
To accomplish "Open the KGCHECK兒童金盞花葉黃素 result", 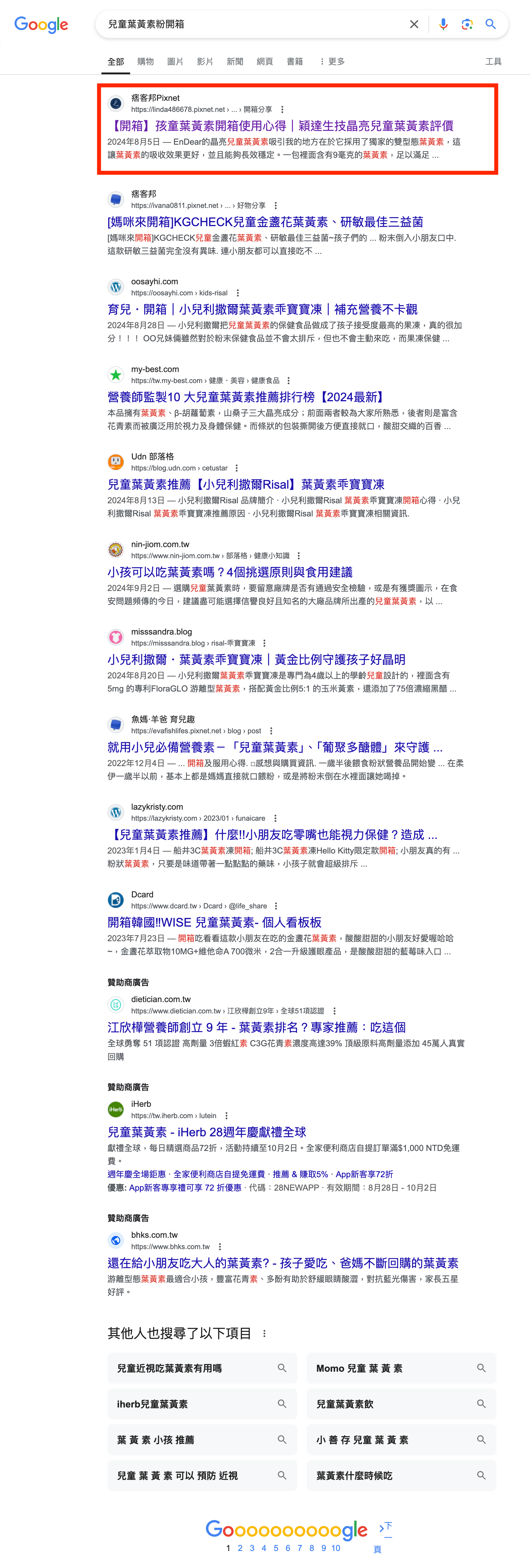I will pos(265,222).
